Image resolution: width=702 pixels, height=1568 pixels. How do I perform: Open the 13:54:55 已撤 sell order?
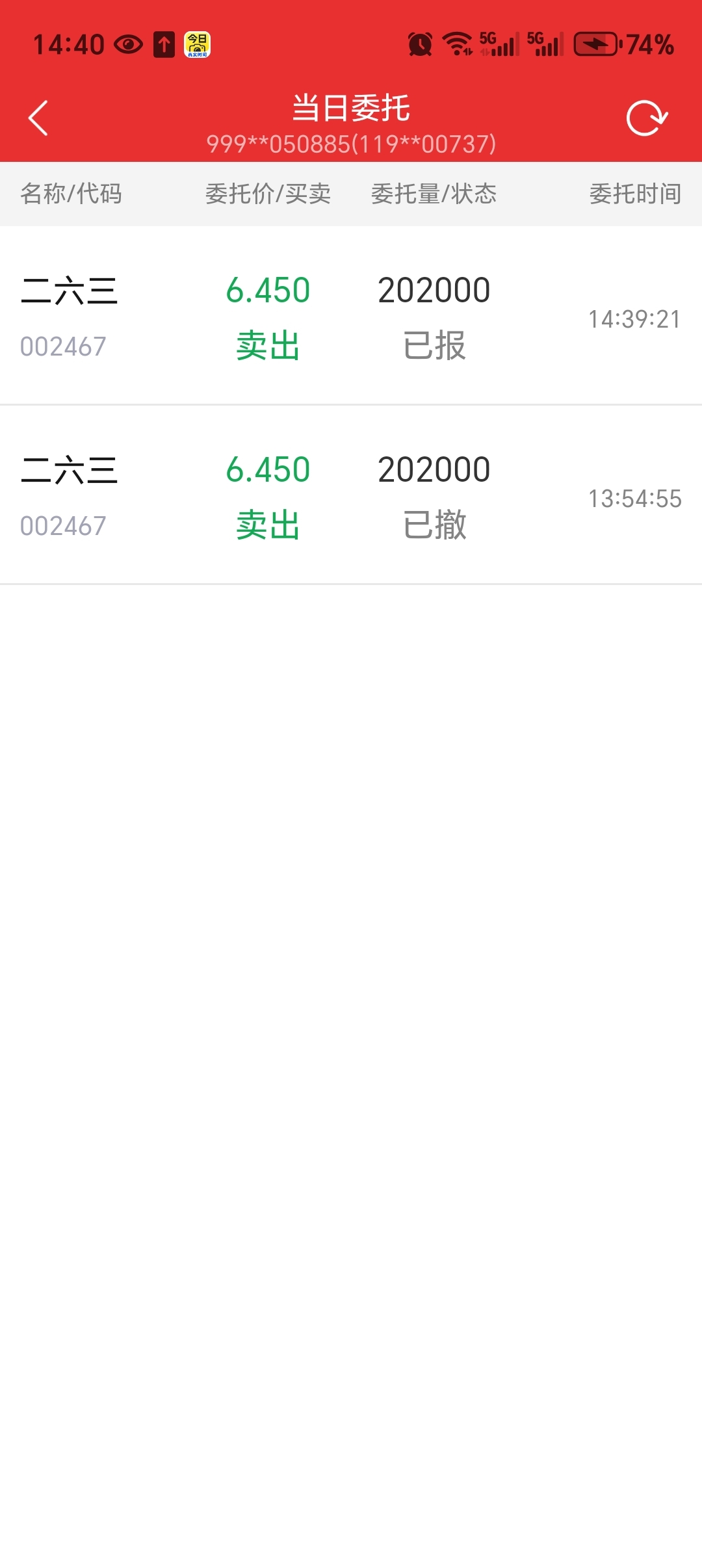(x=351, y=495)
